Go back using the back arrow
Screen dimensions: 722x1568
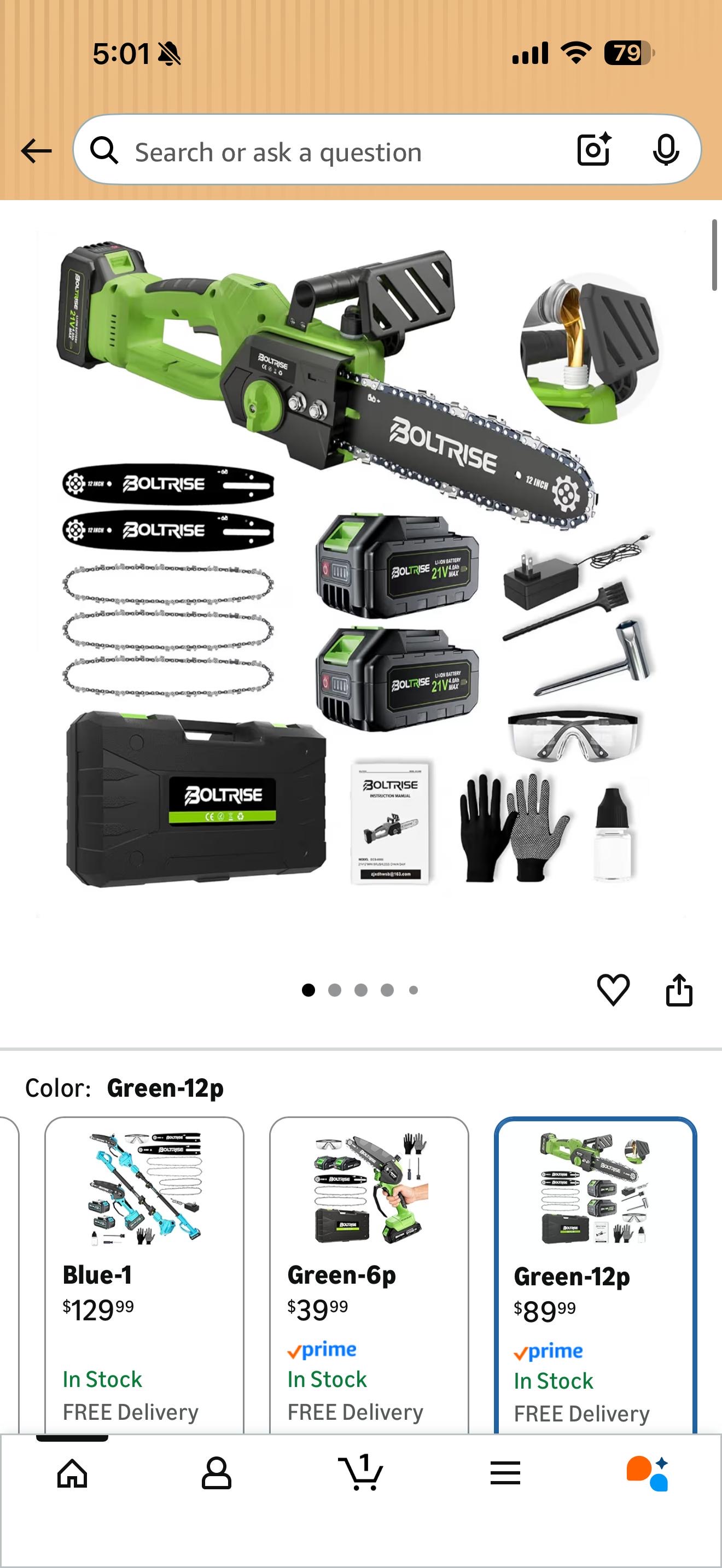click(x=37, y=151)
